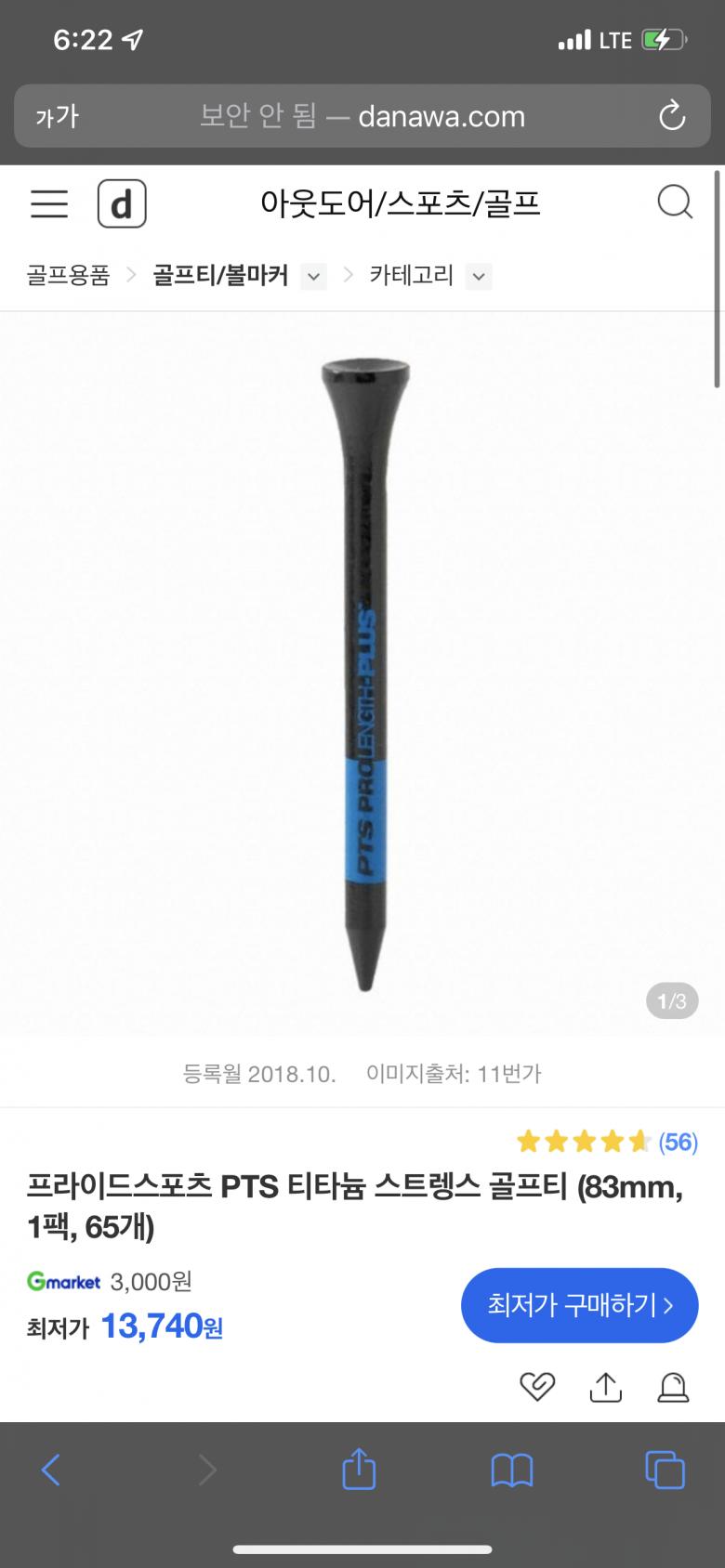Share this product via upload icon
The height and width of the screenshot is (1568, 725).
pyautogui.click(x=605, y=1387)
